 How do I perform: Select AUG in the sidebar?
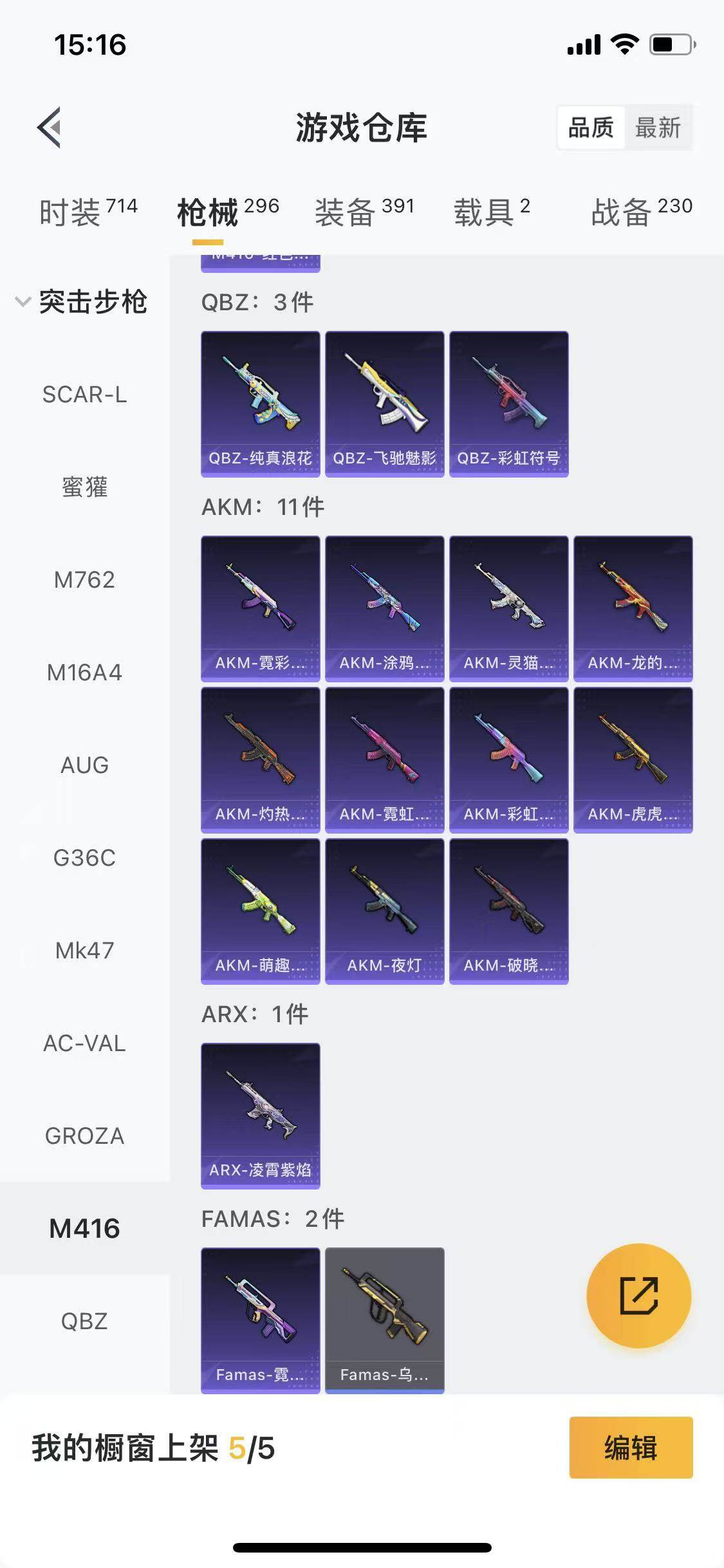coord(84,765)
